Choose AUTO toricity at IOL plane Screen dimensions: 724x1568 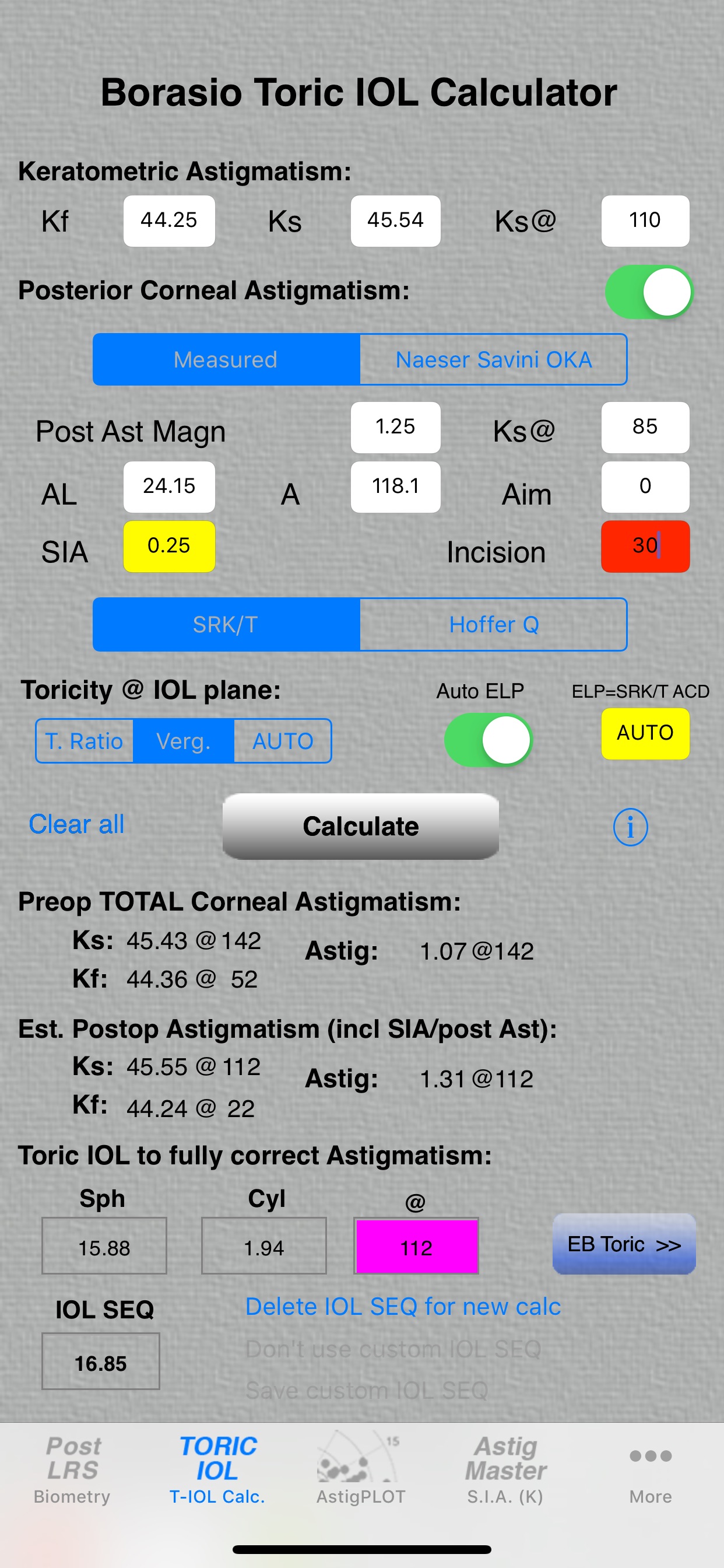[x=282, y=741]
